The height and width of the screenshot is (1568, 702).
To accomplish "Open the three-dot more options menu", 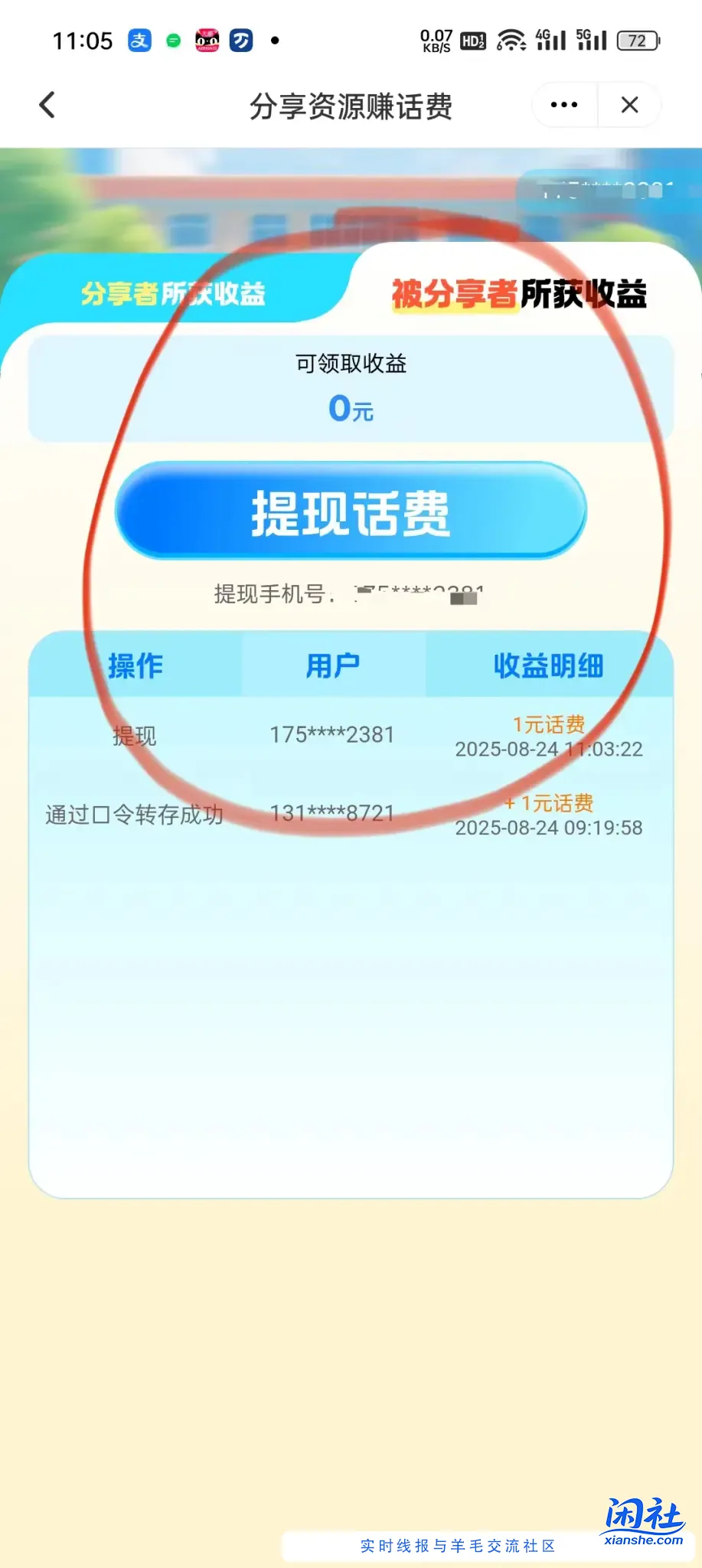I will click(564, 105).
